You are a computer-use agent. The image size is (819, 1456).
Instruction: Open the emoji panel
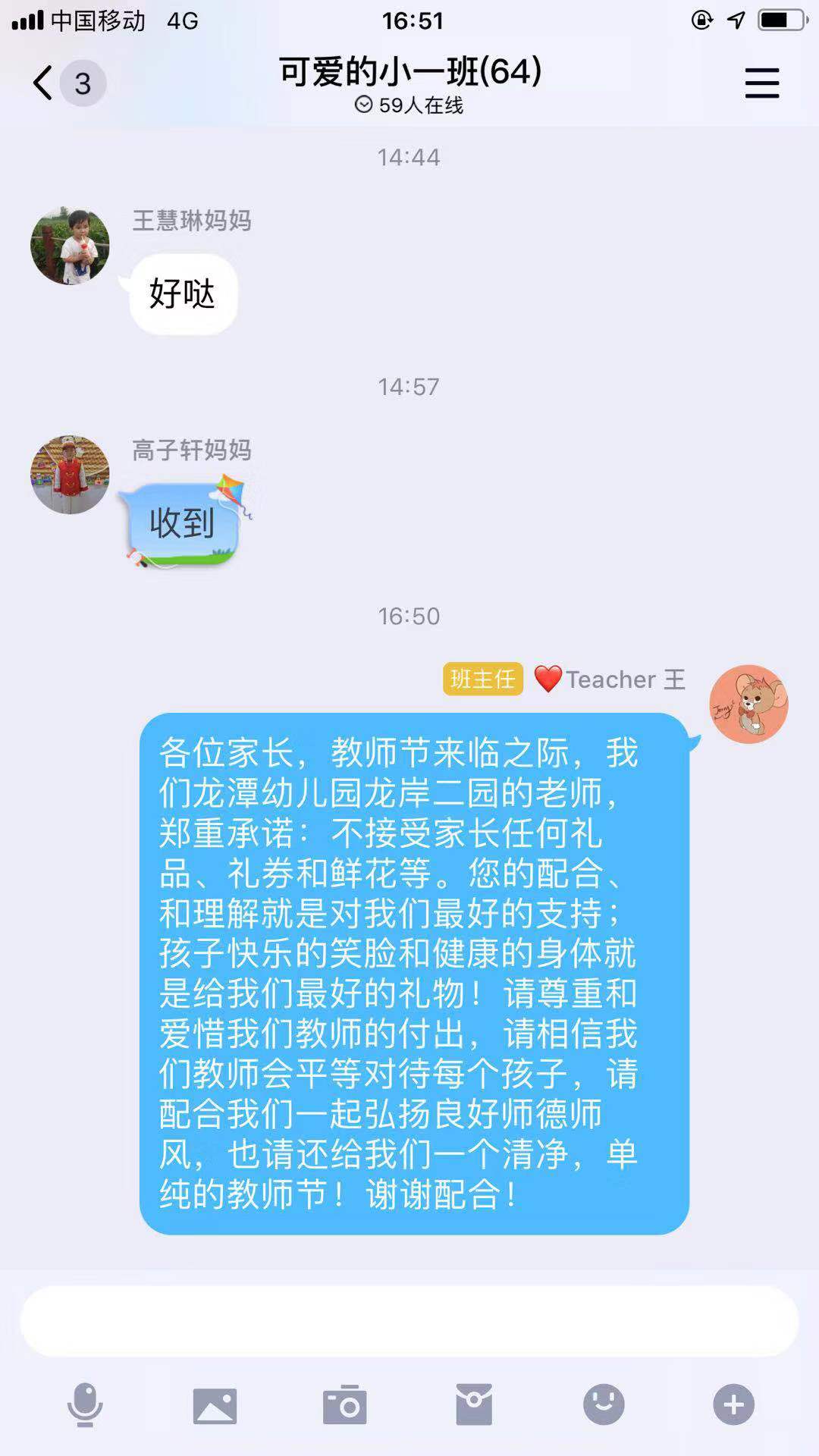click(x=604, y=1405)
